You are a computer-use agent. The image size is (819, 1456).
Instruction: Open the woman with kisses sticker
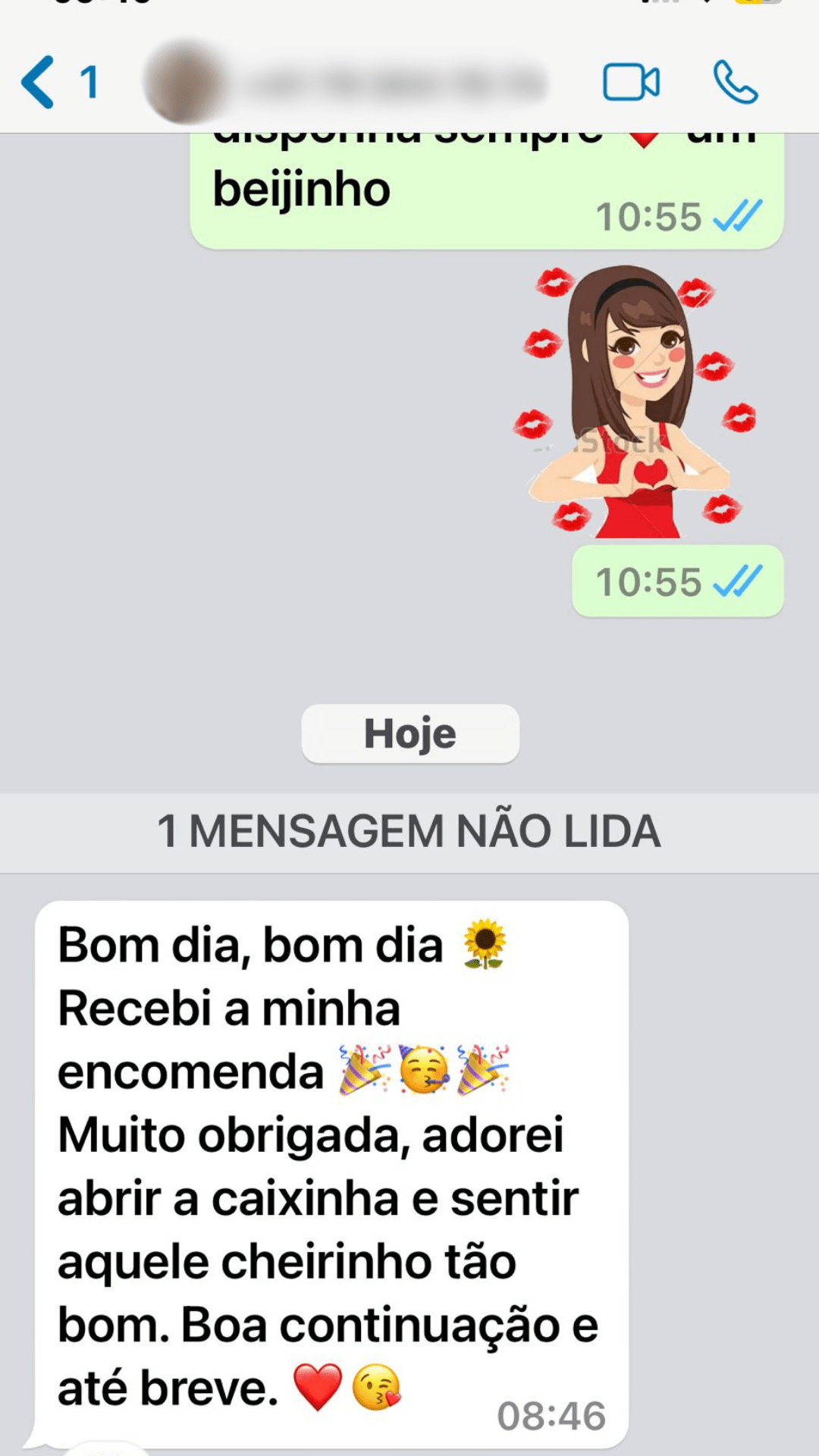(x=635, y=402)
